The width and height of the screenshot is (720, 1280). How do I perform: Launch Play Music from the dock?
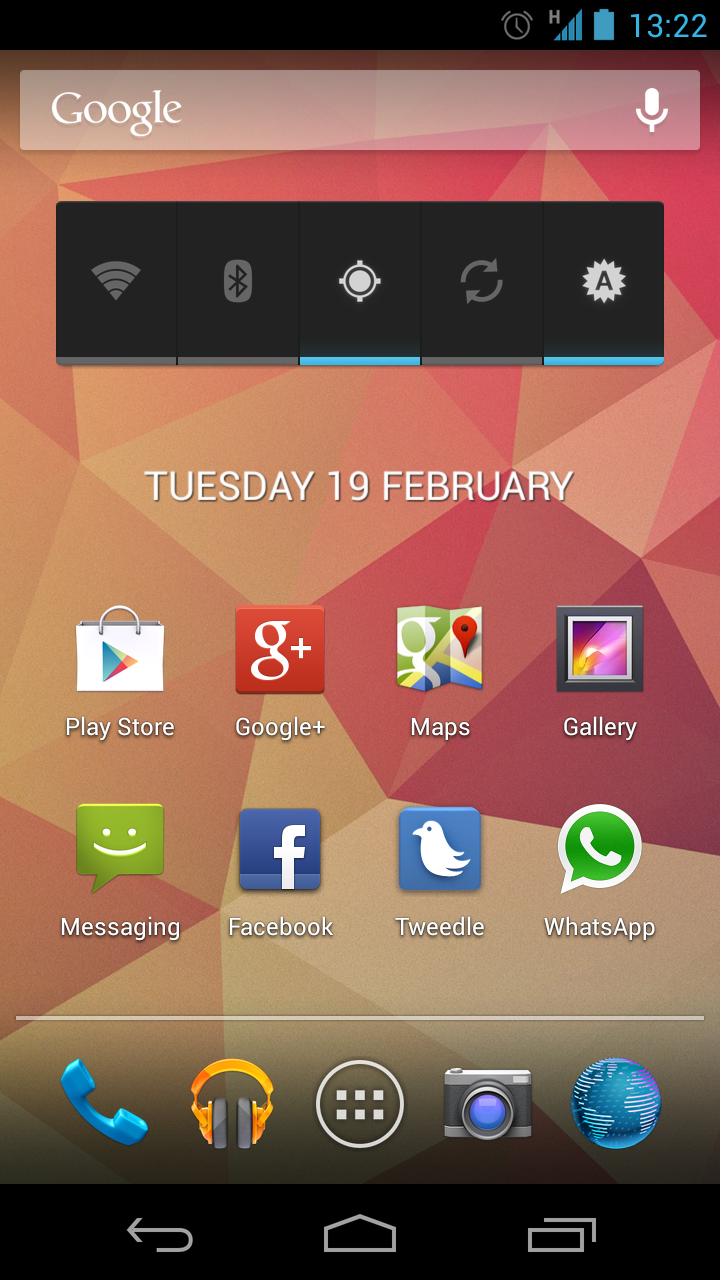232,1103
